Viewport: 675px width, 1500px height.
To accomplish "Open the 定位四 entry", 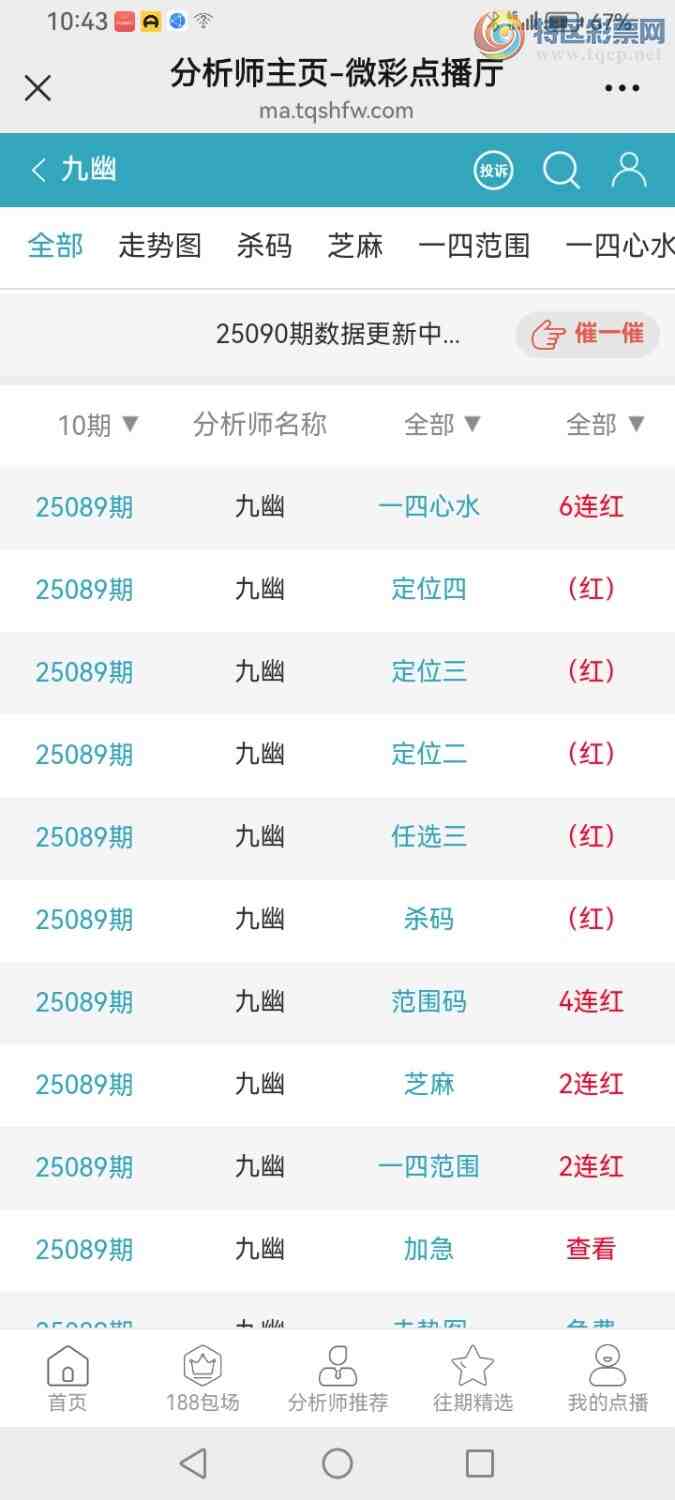I will [429, 589].
